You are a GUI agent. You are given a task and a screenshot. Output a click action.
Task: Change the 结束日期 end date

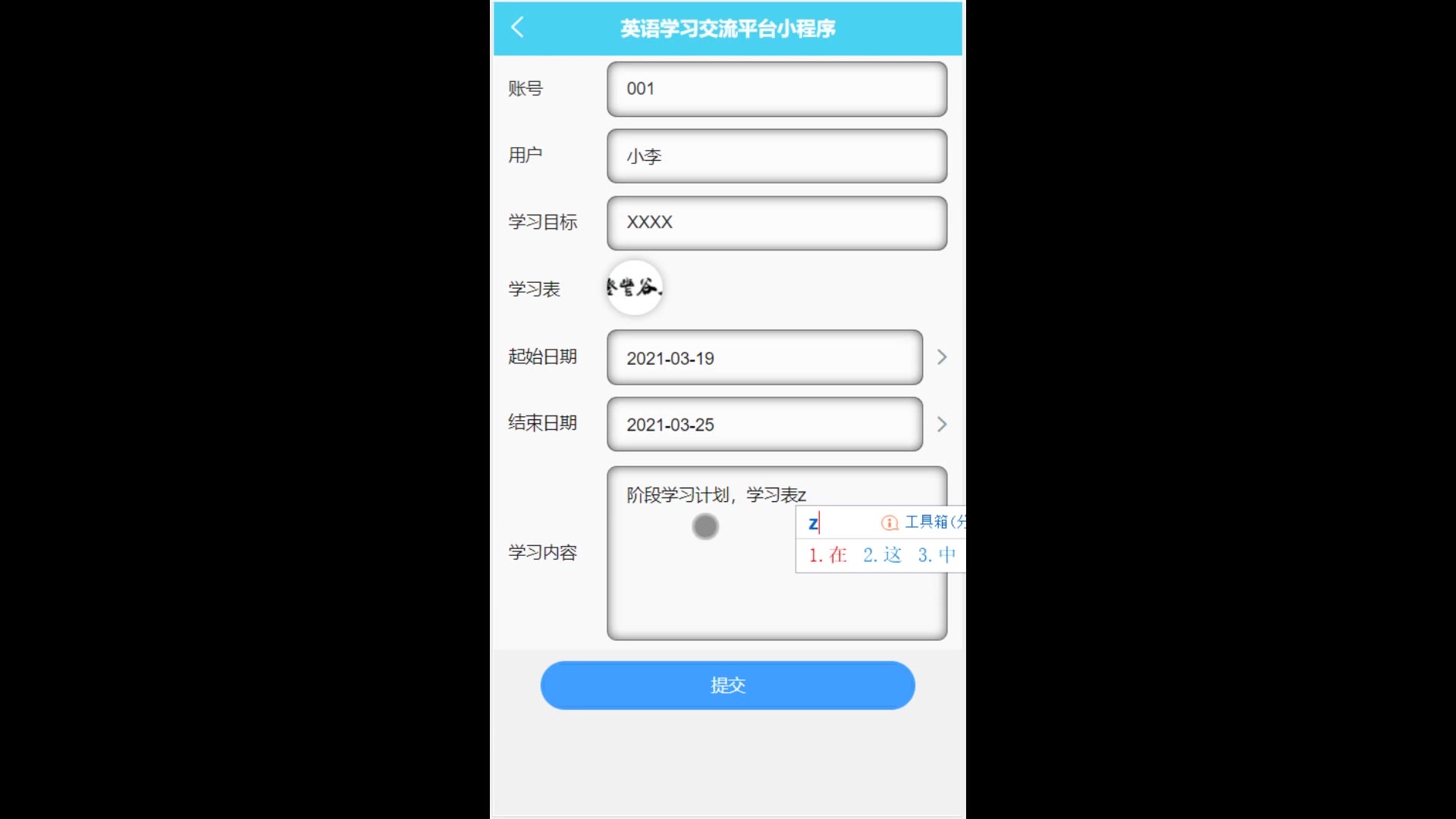tap(764, 425)
